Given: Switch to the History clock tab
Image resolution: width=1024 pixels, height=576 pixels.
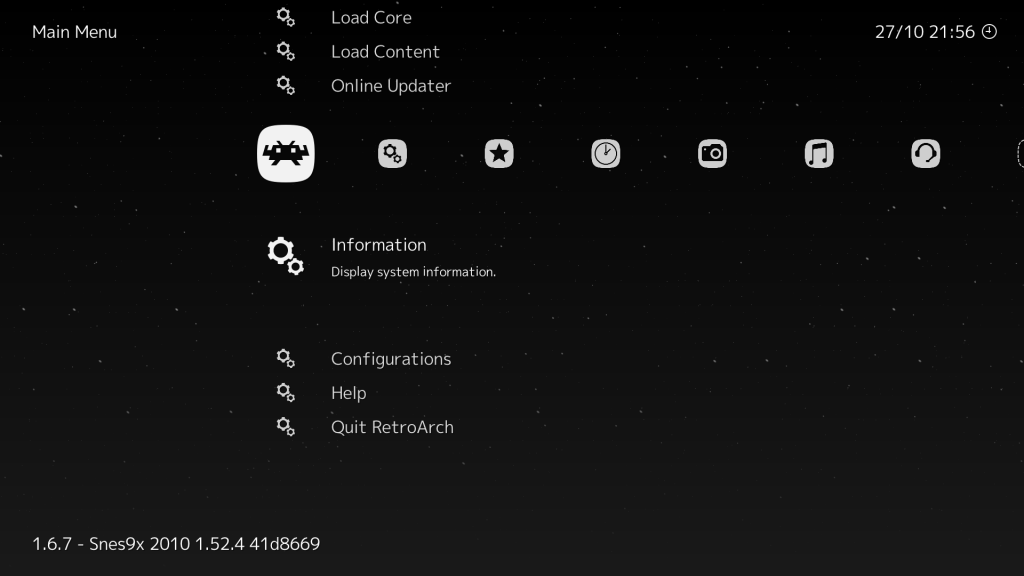Looking at the screenshot, I should (x=605, y=154).
